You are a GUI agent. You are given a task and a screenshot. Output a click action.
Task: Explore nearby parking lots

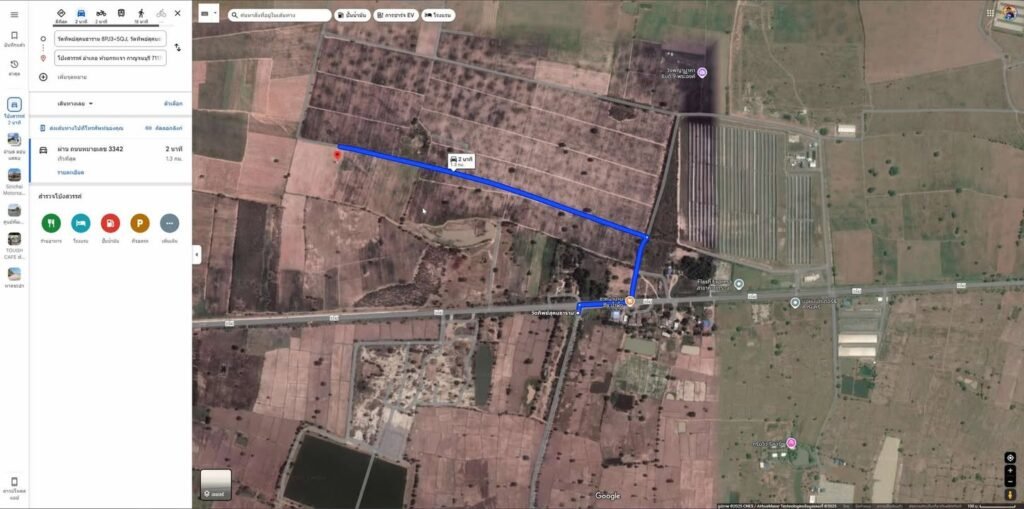click(140, 223)
